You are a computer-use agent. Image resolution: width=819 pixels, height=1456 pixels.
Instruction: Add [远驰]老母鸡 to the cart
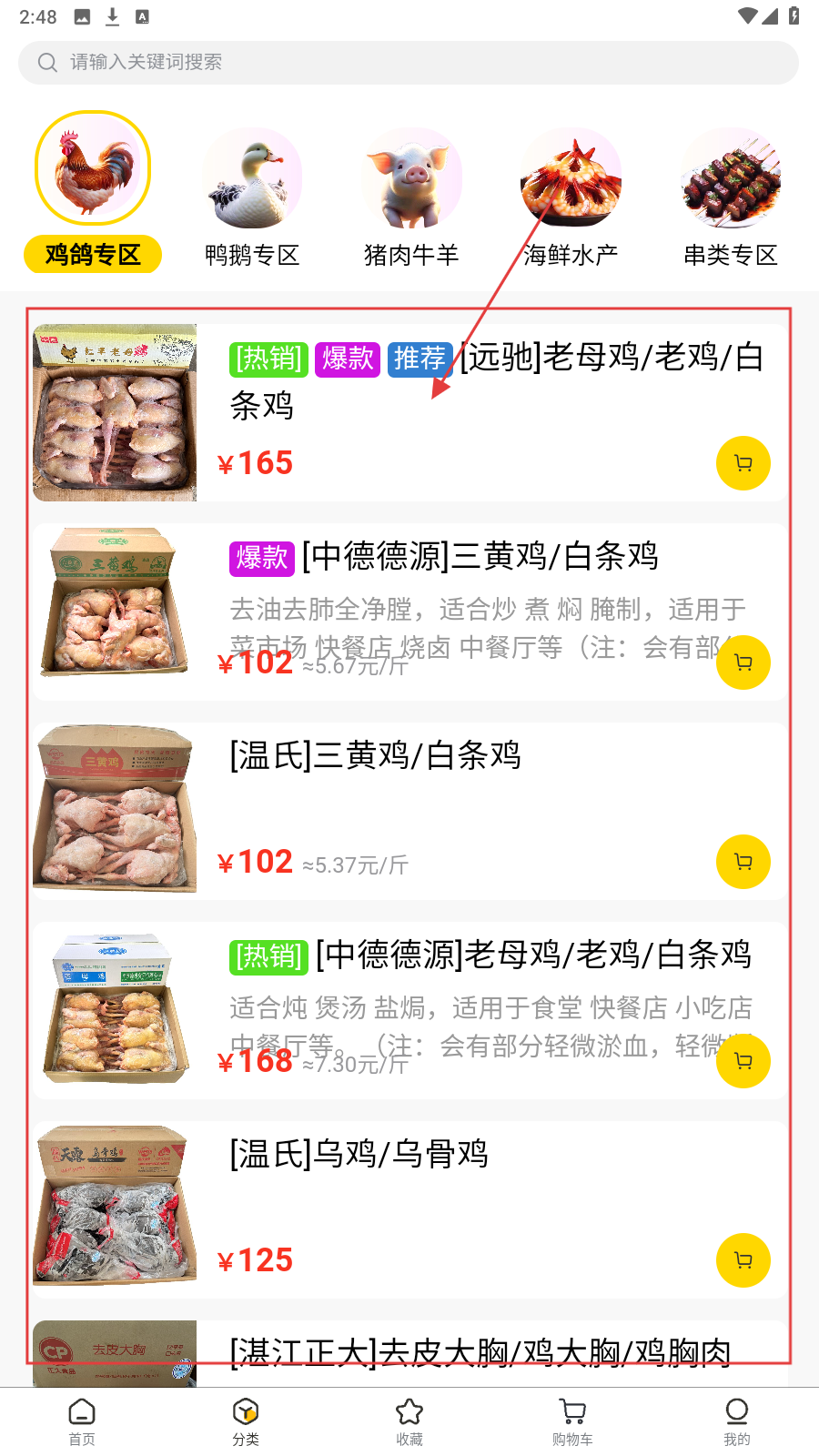tap(743, 463)
